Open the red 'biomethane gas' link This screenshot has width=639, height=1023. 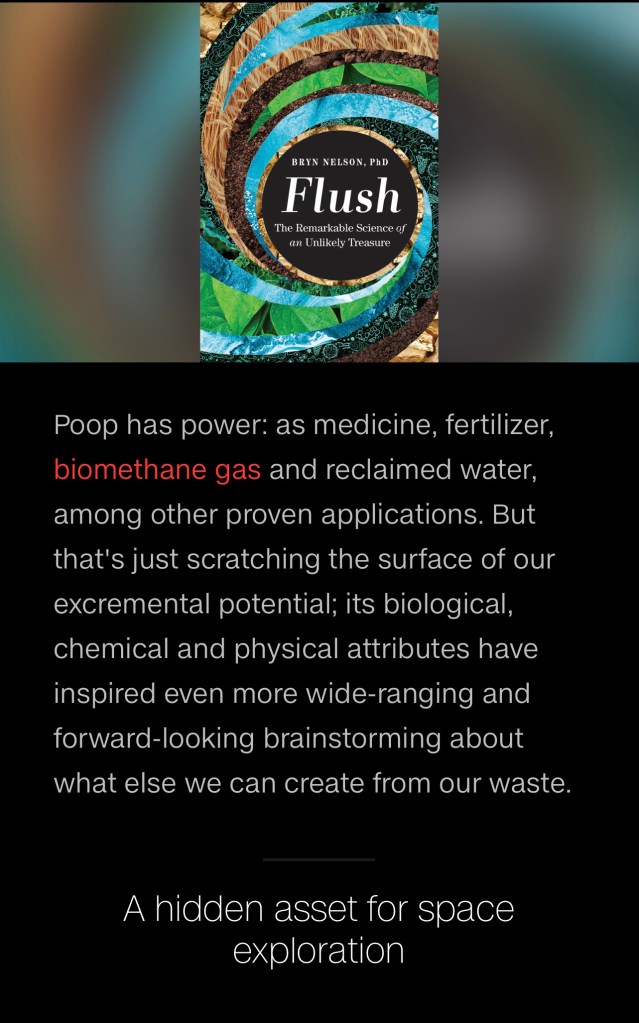point(157,470)
